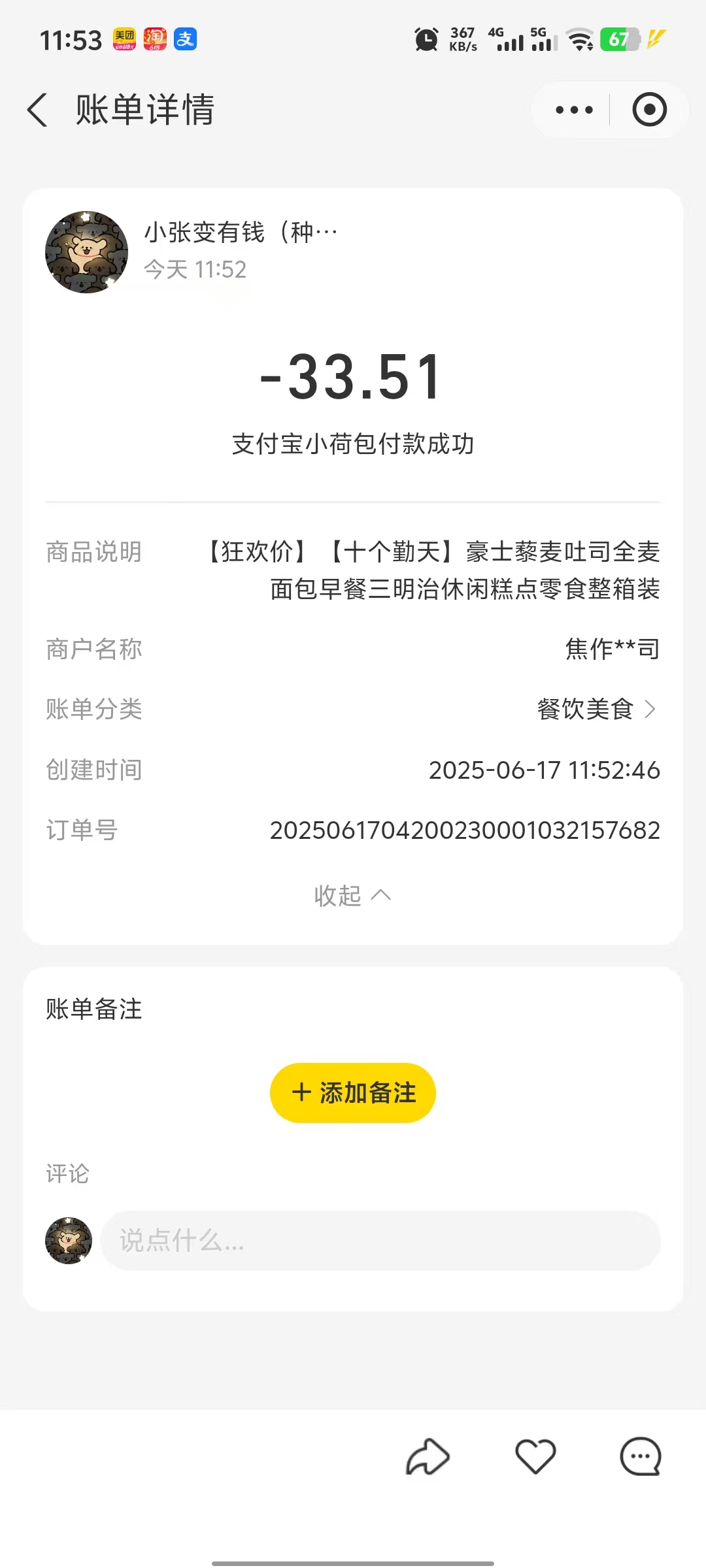The height and width of the screenshot is (1568, 706).
Task: Open the three-dot more options menu
Action: point(574,110)
